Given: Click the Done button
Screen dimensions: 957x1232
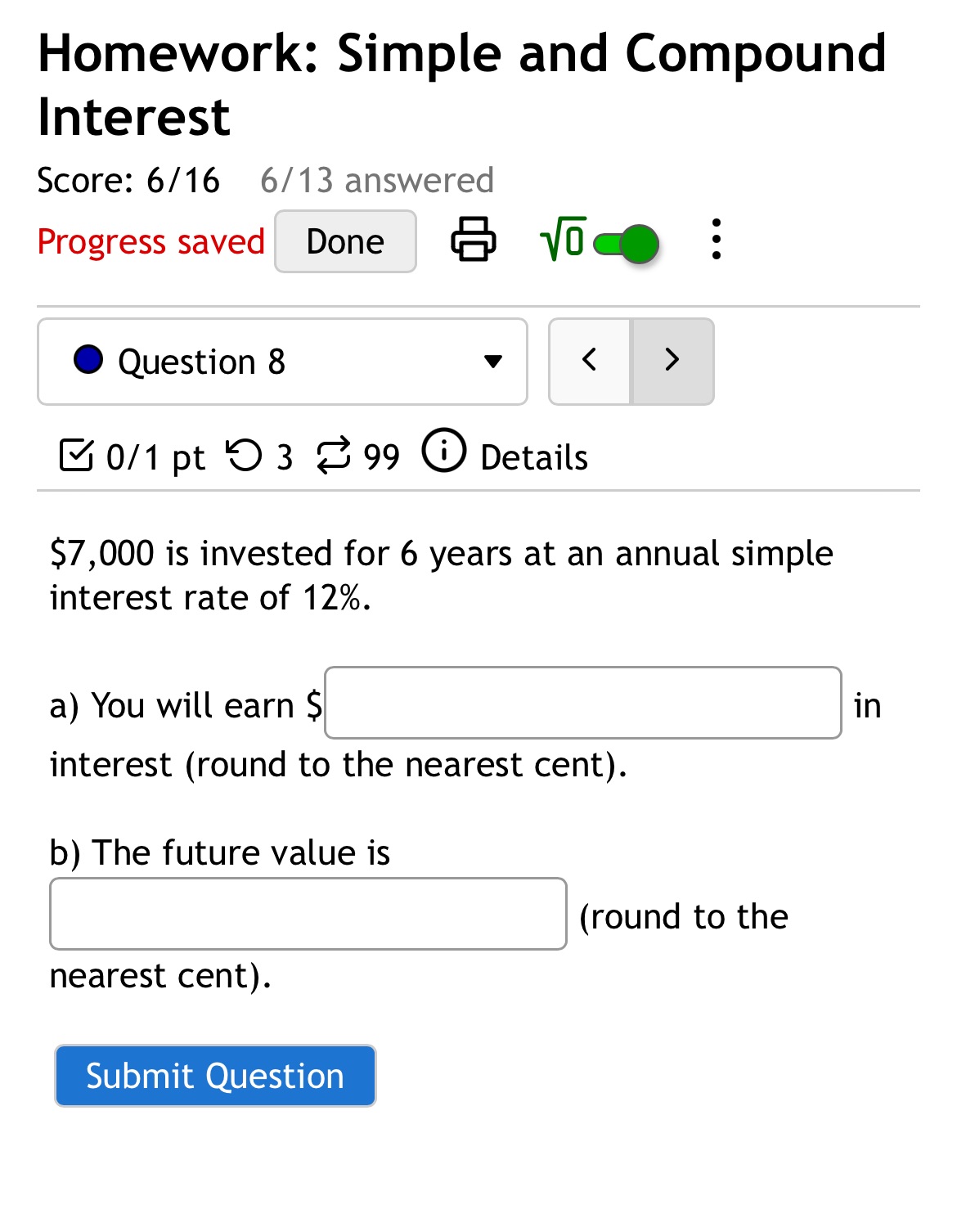Looking at the screenshot, I should (344, 241).
